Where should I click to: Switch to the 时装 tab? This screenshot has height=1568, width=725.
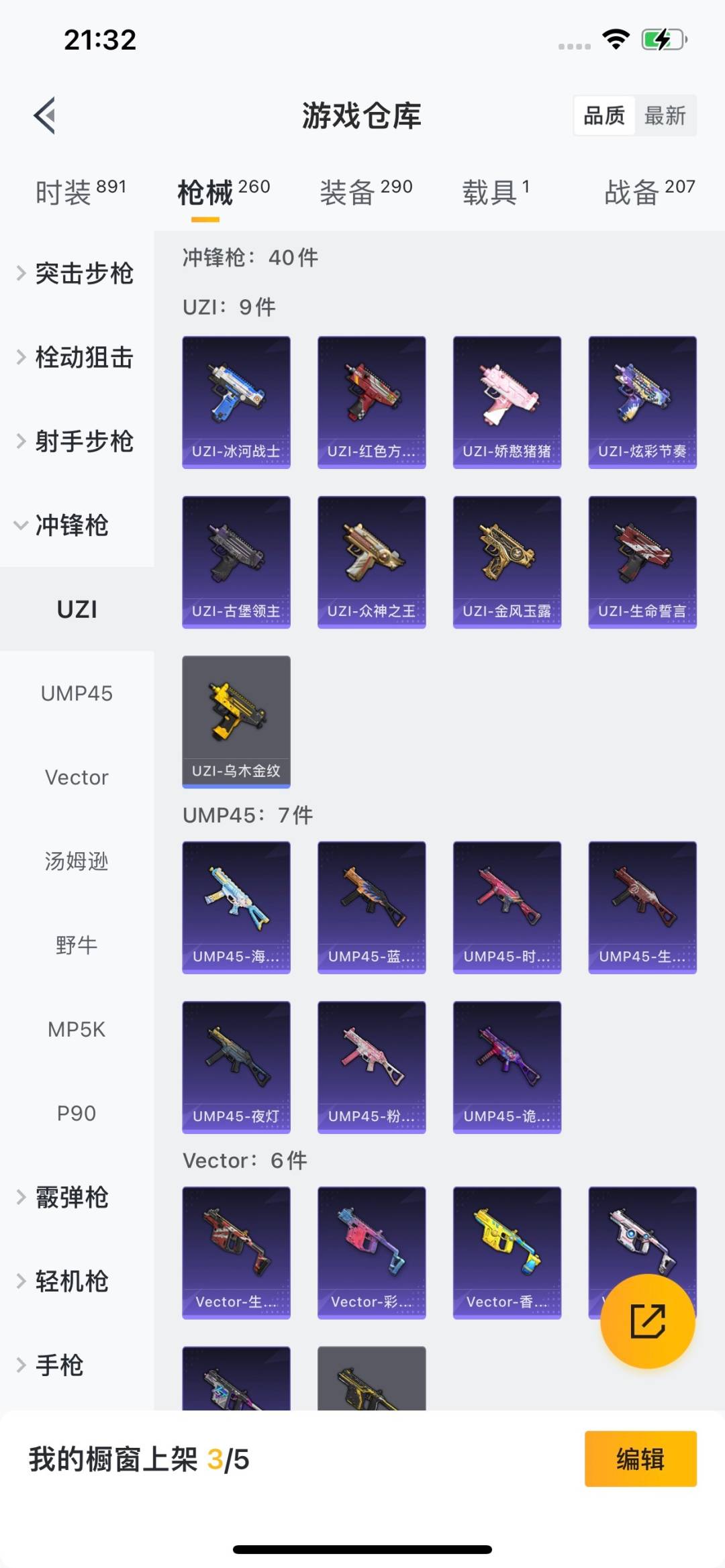81,192
